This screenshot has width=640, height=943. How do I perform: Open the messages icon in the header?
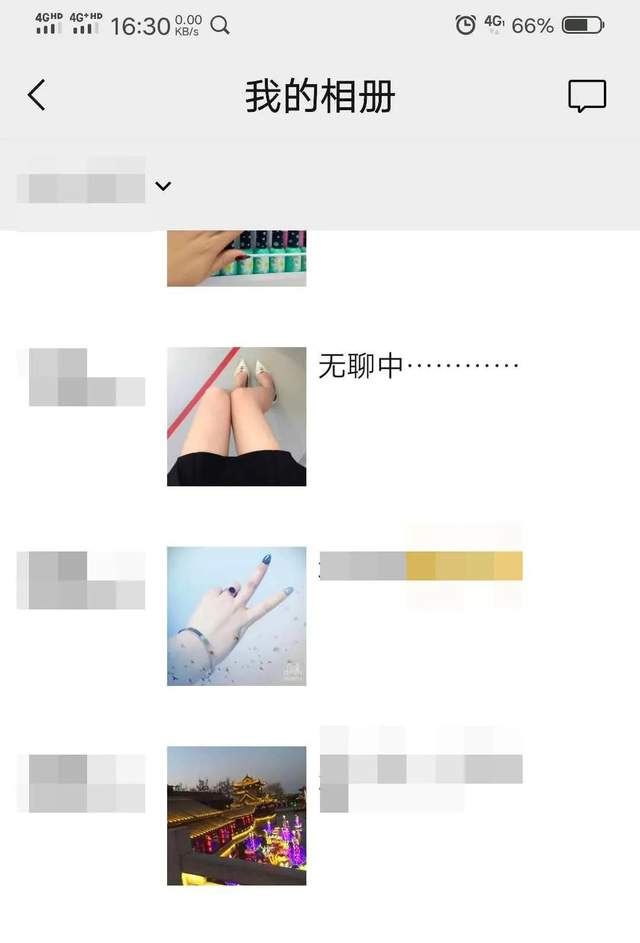point(587,96)
